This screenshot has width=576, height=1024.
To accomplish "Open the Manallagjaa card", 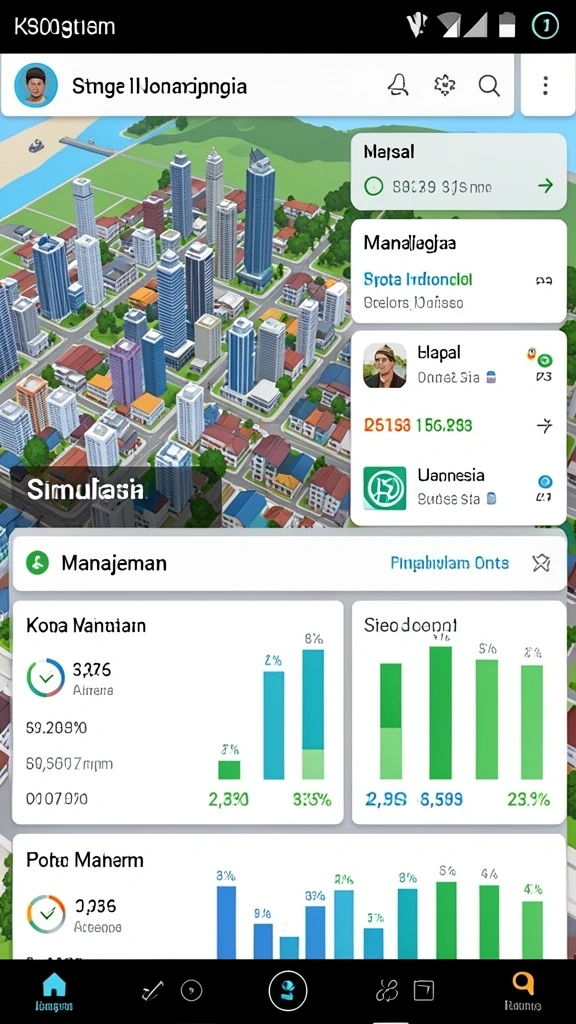I will 458,271.
